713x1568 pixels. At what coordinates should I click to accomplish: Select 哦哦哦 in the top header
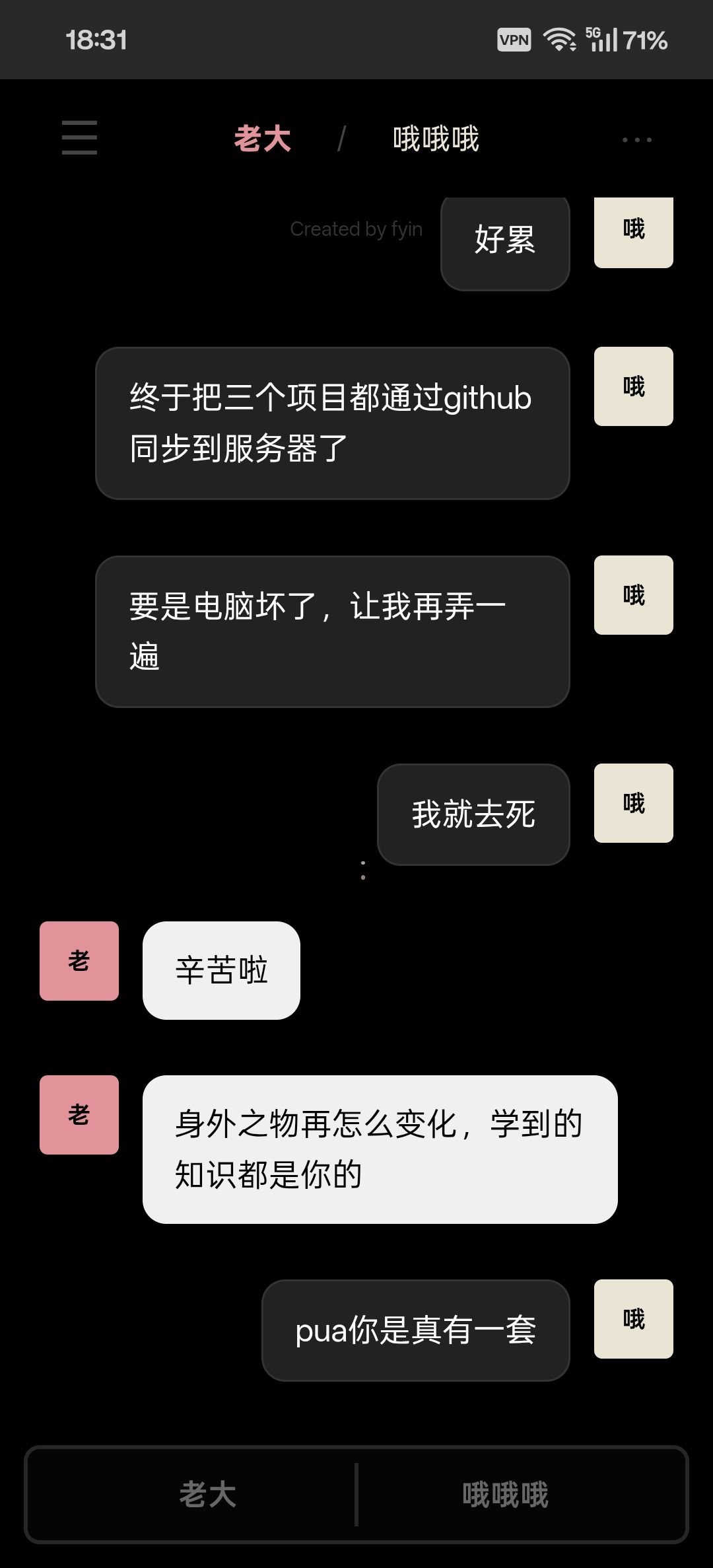(x=436, y=139)
